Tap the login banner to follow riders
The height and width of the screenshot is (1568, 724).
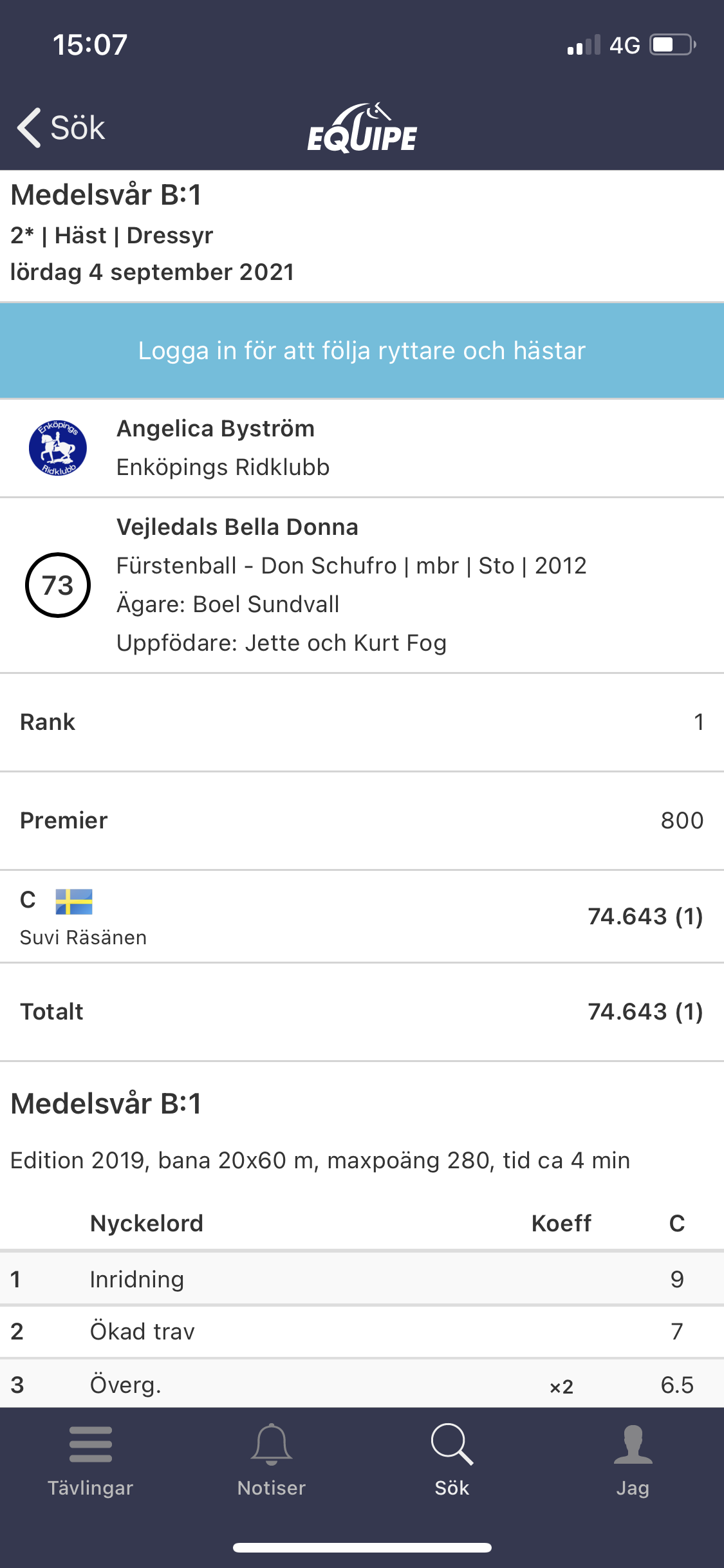362,351
